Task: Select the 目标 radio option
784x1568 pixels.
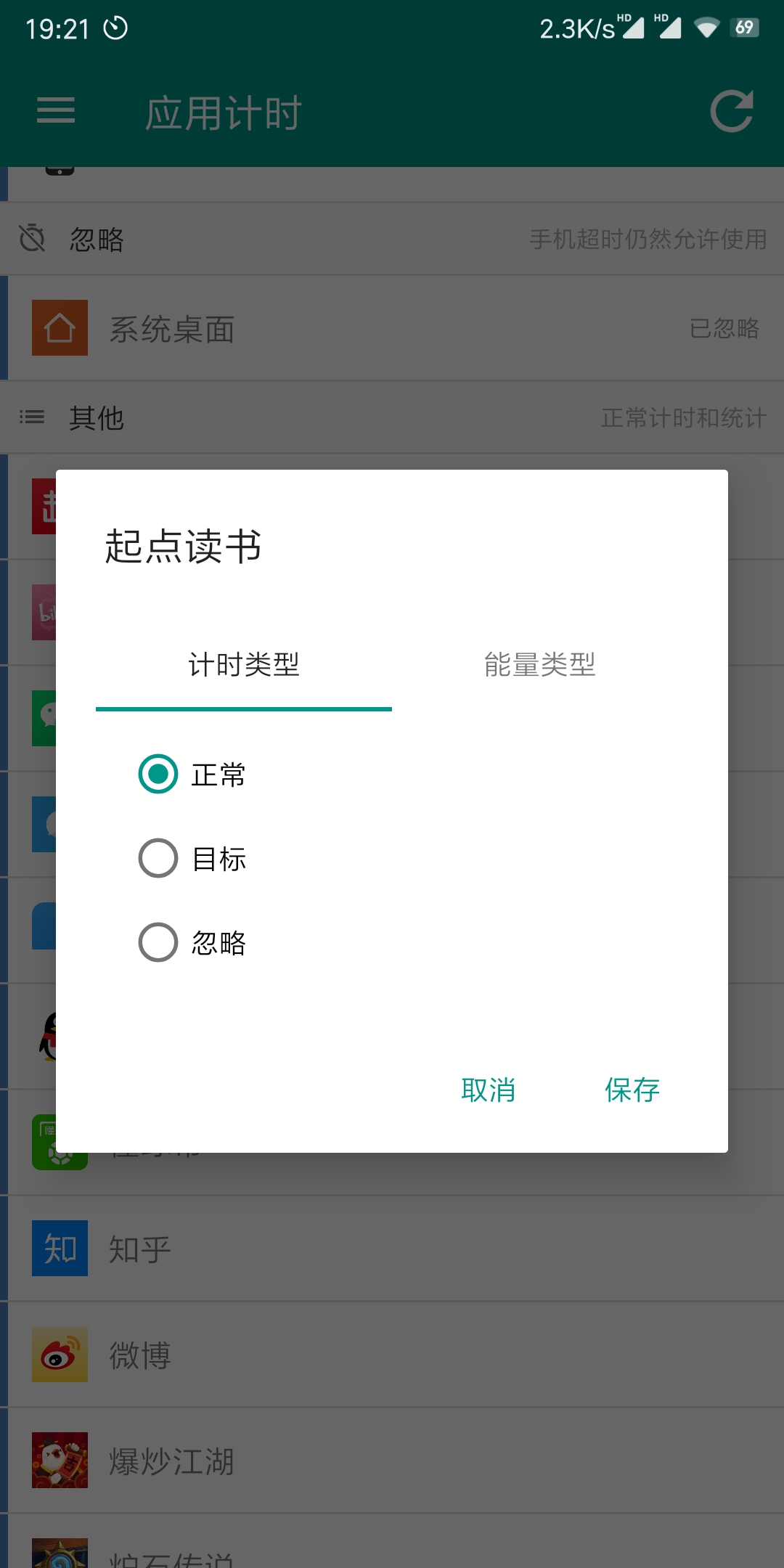Action: [158, 858]
